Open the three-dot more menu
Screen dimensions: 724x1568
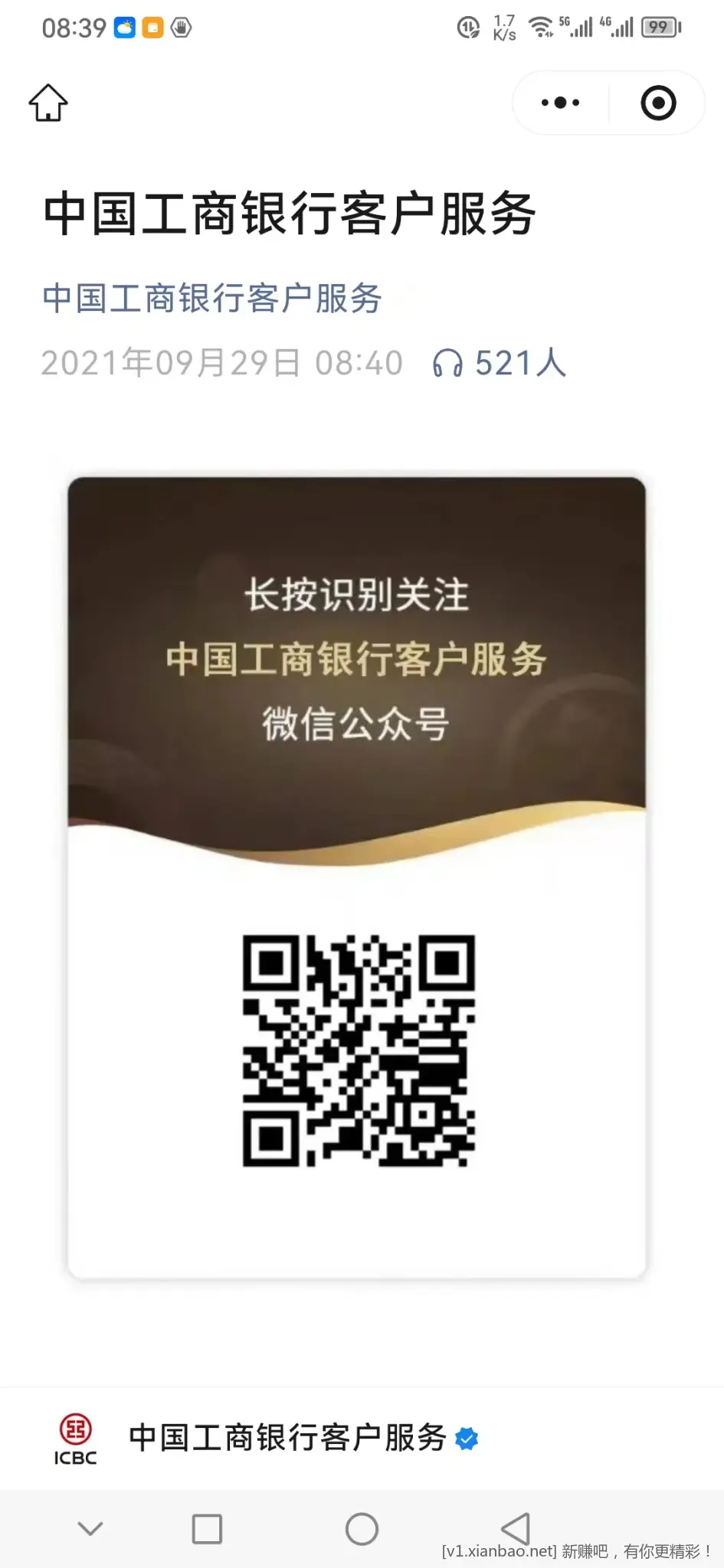[560, 103]
